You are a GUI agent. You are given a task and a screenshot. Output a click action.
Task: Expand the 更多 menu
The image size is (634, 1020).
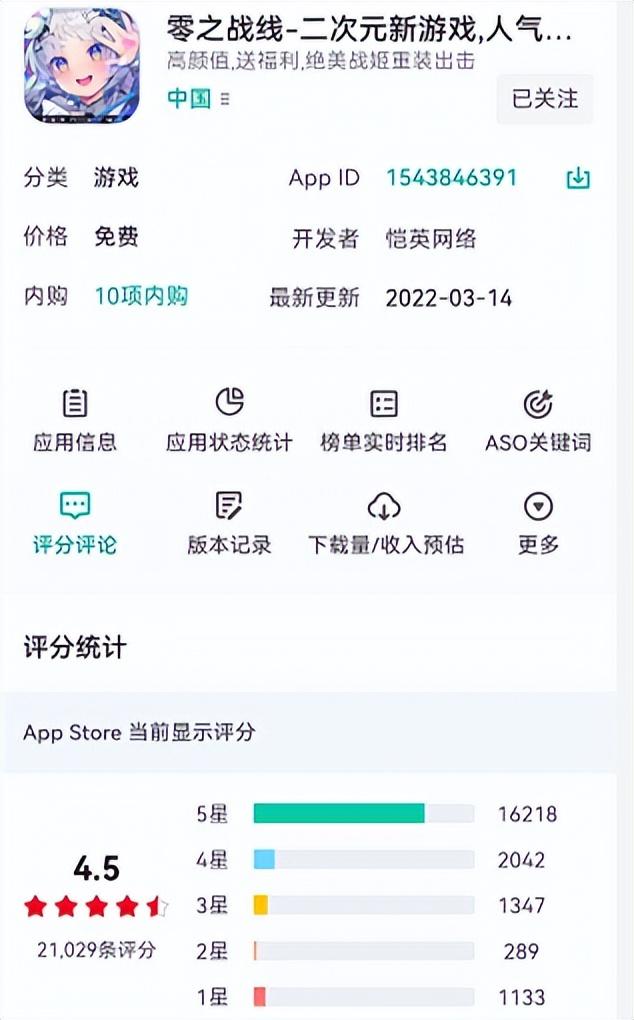[538, 523]
